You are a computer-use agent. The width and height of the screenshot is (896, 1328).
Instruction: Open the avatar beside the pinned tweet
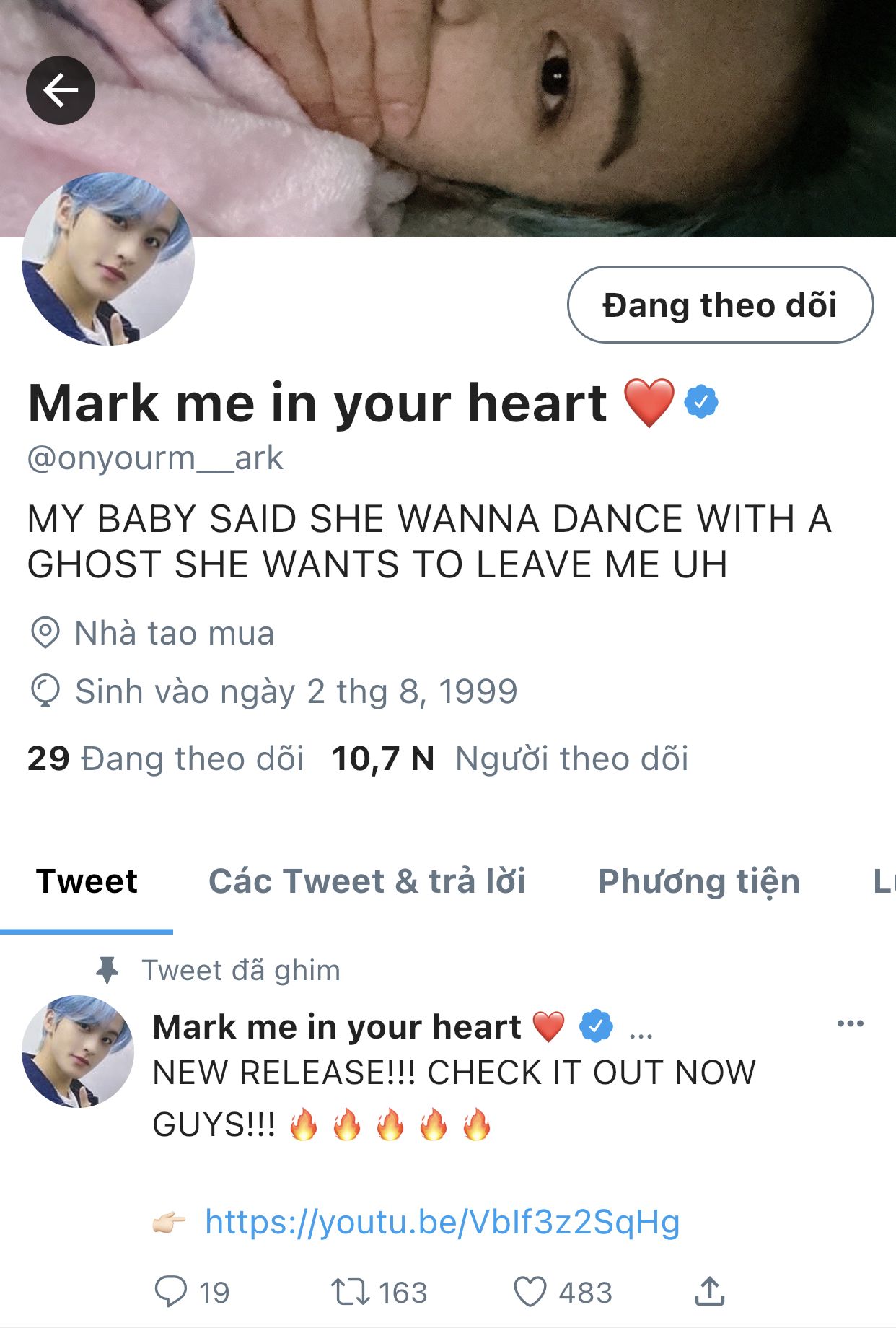coord(78,1051)
